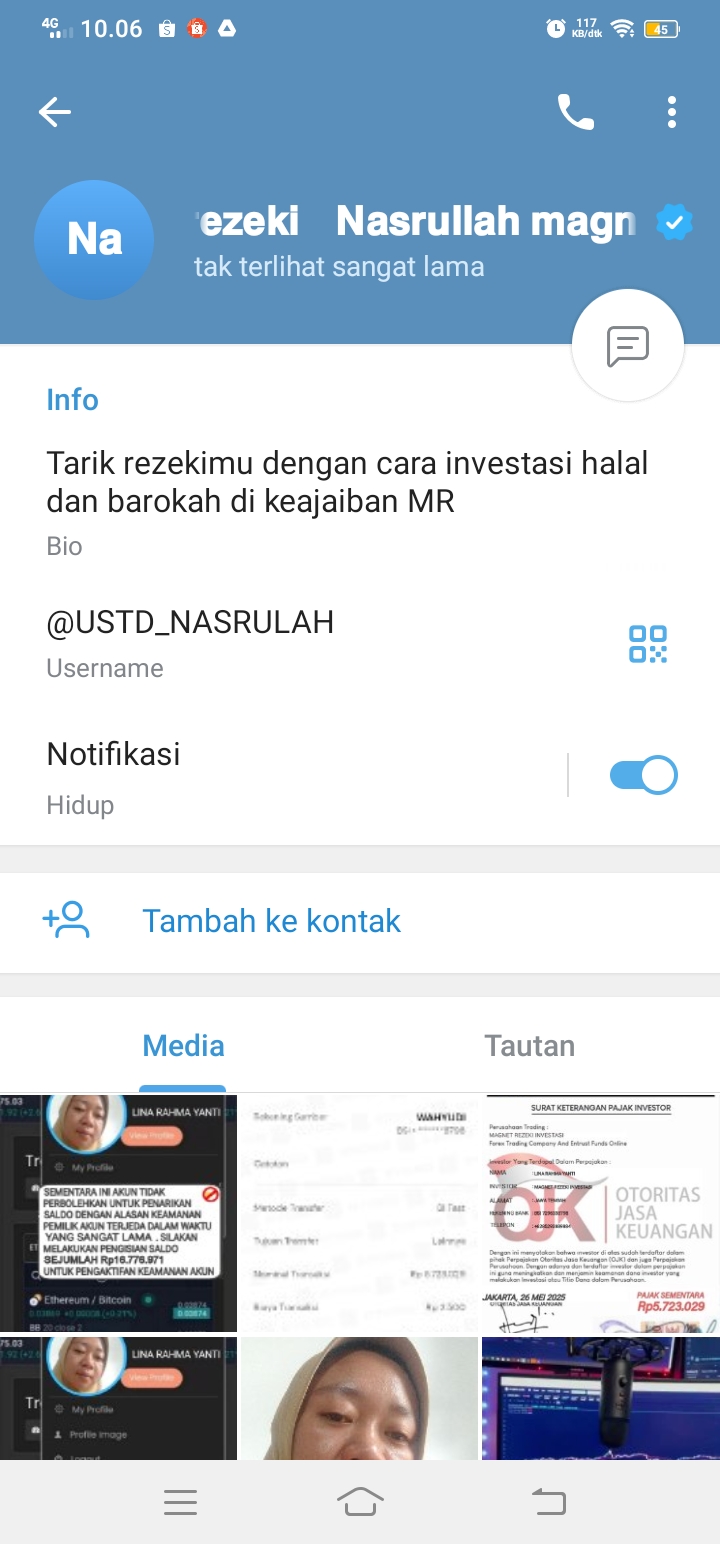
Task: Select the Media tab
Action: pos(183,1046)
